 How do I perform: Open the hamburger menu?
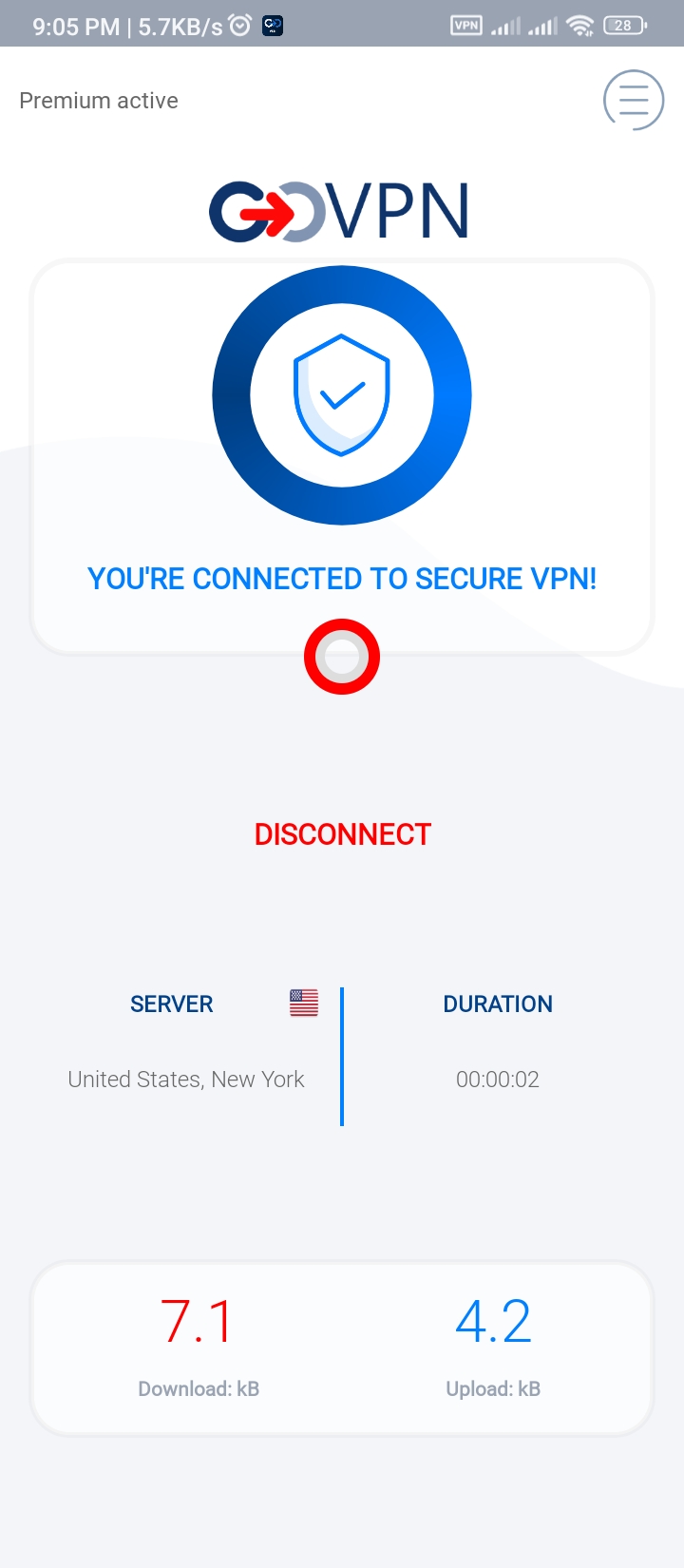(x=633, y=100)
